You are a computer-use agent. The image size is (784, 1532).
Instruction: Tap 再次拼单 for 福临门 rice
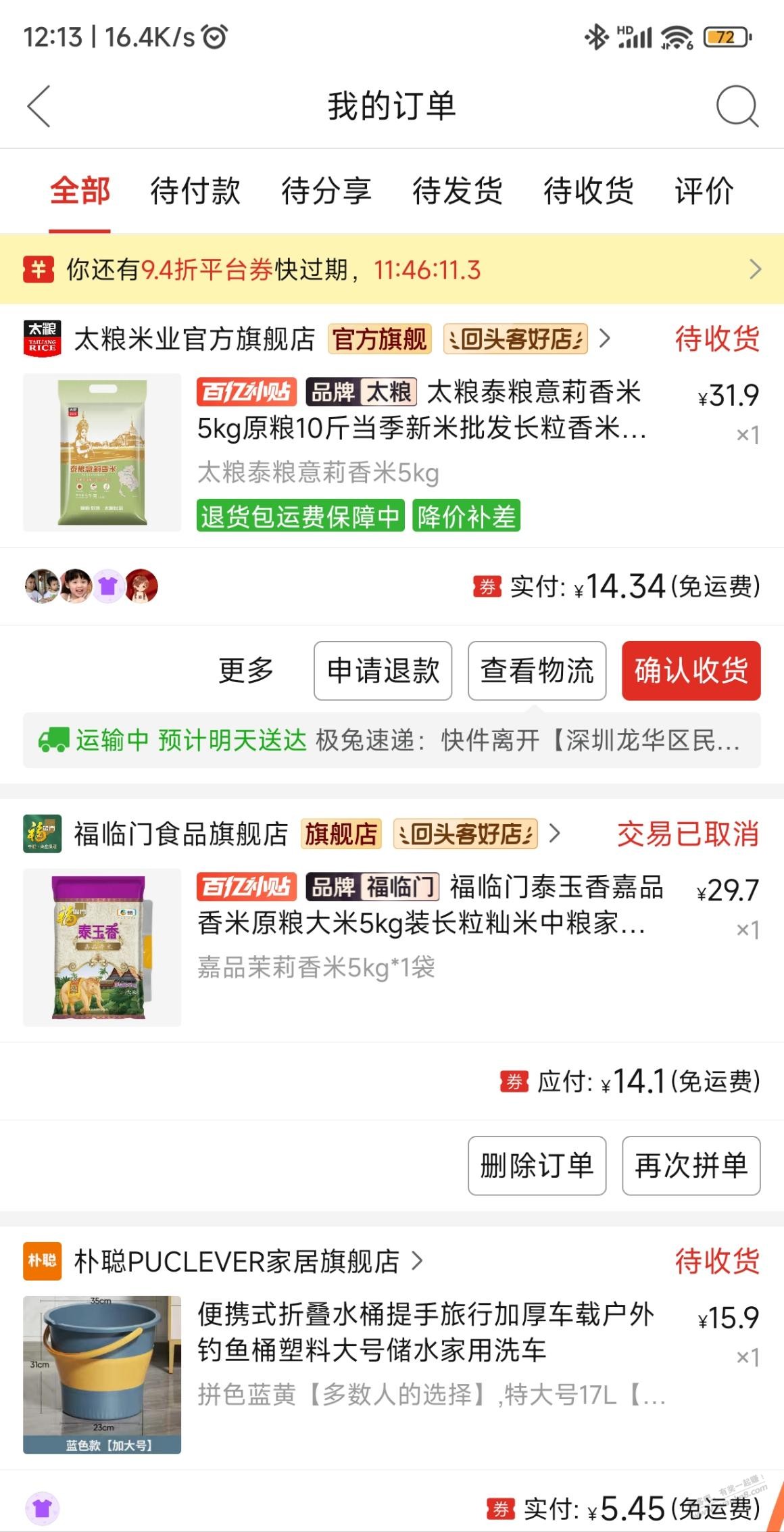pyautogui.click(x=691, y=1166)
